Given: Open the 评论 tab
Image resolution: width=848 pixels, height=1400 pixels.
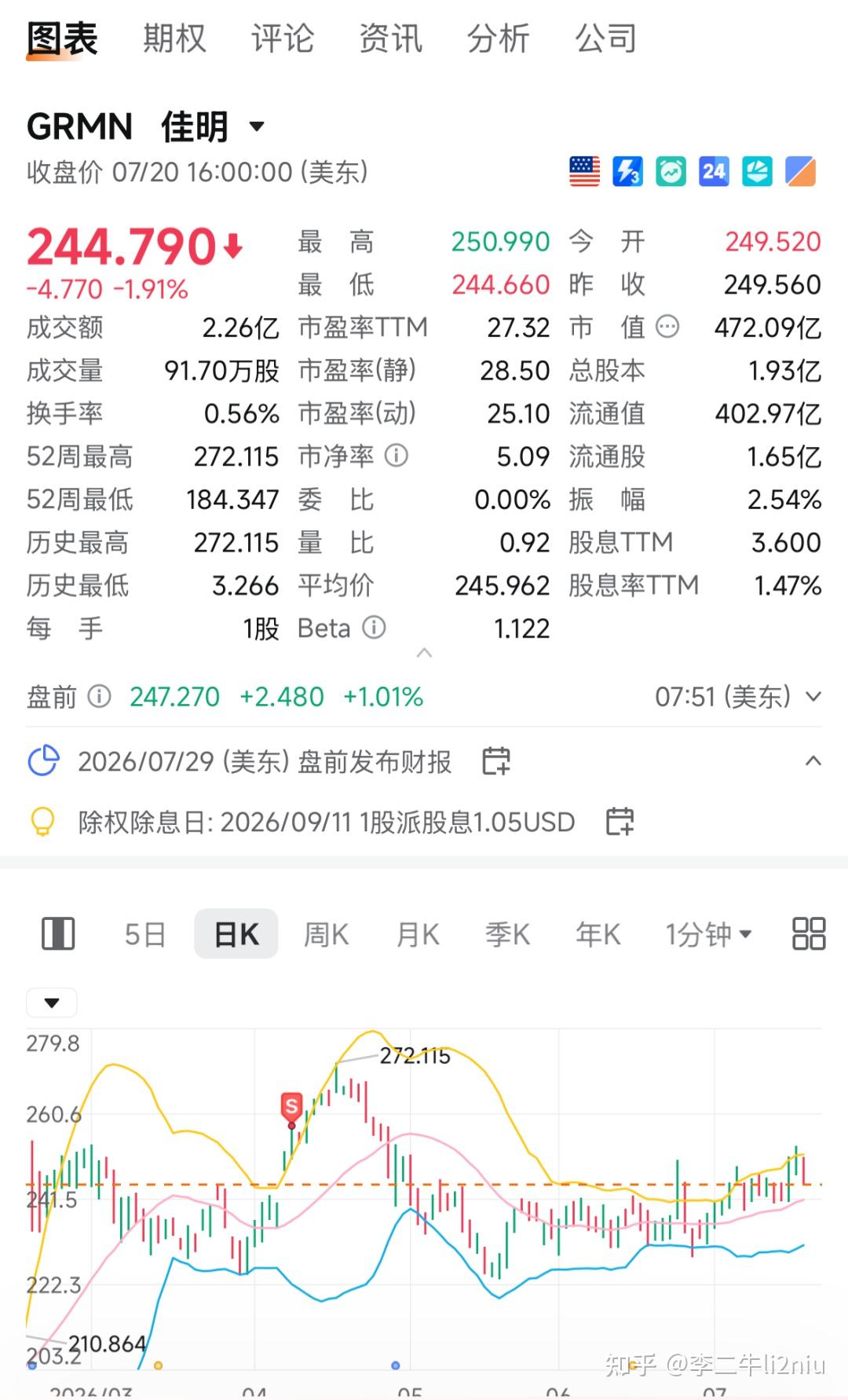Looking at the screenshot, I should click(x=283, y=38).
